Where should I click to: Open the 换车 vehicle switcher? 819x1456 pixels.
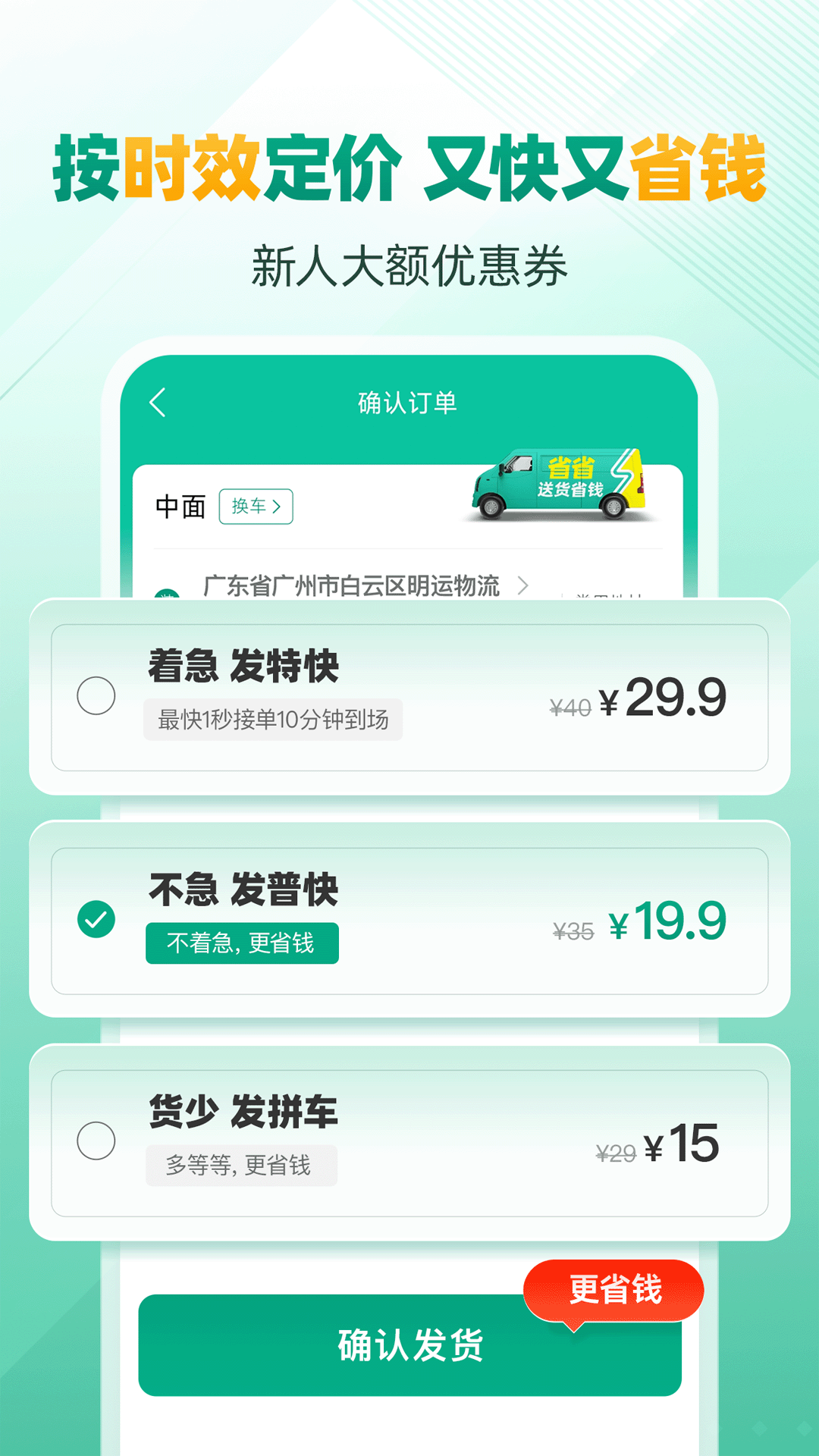click(x=255, y=507)
